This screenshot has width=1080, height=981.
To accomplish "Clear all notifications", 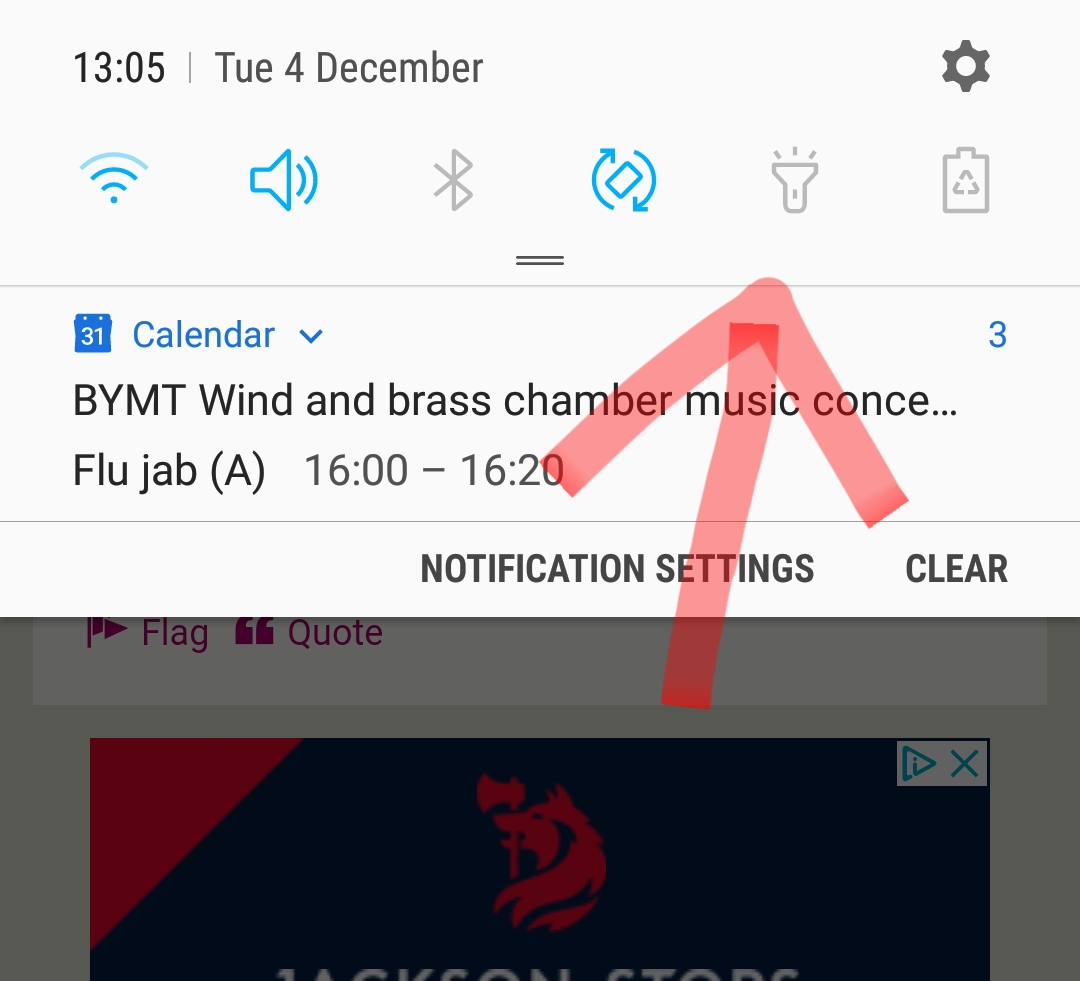I will [x=956, y=569].
